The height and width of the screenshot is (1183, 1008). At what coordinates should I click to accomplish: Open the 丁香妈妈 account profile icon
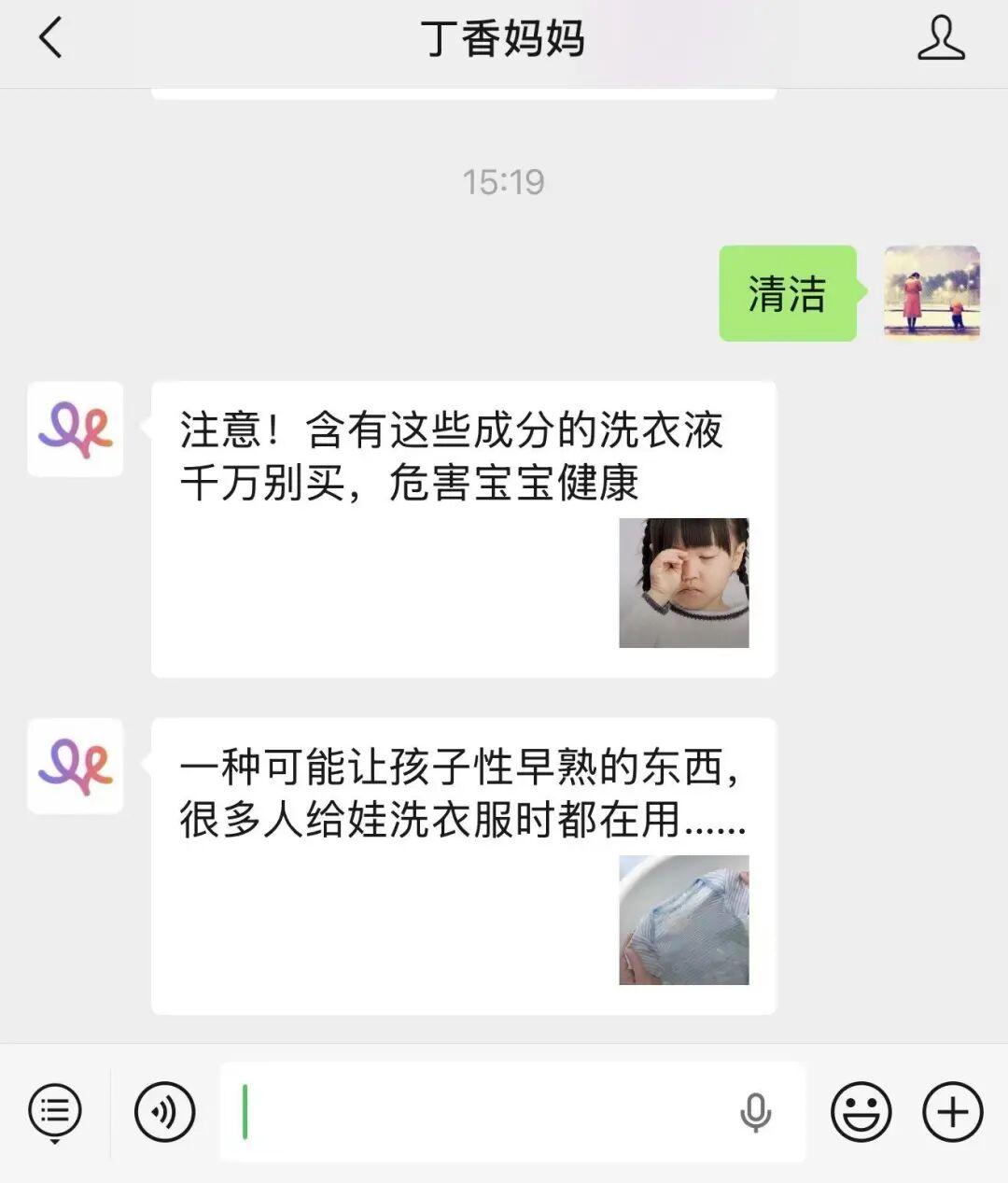(x=940, y=39)
